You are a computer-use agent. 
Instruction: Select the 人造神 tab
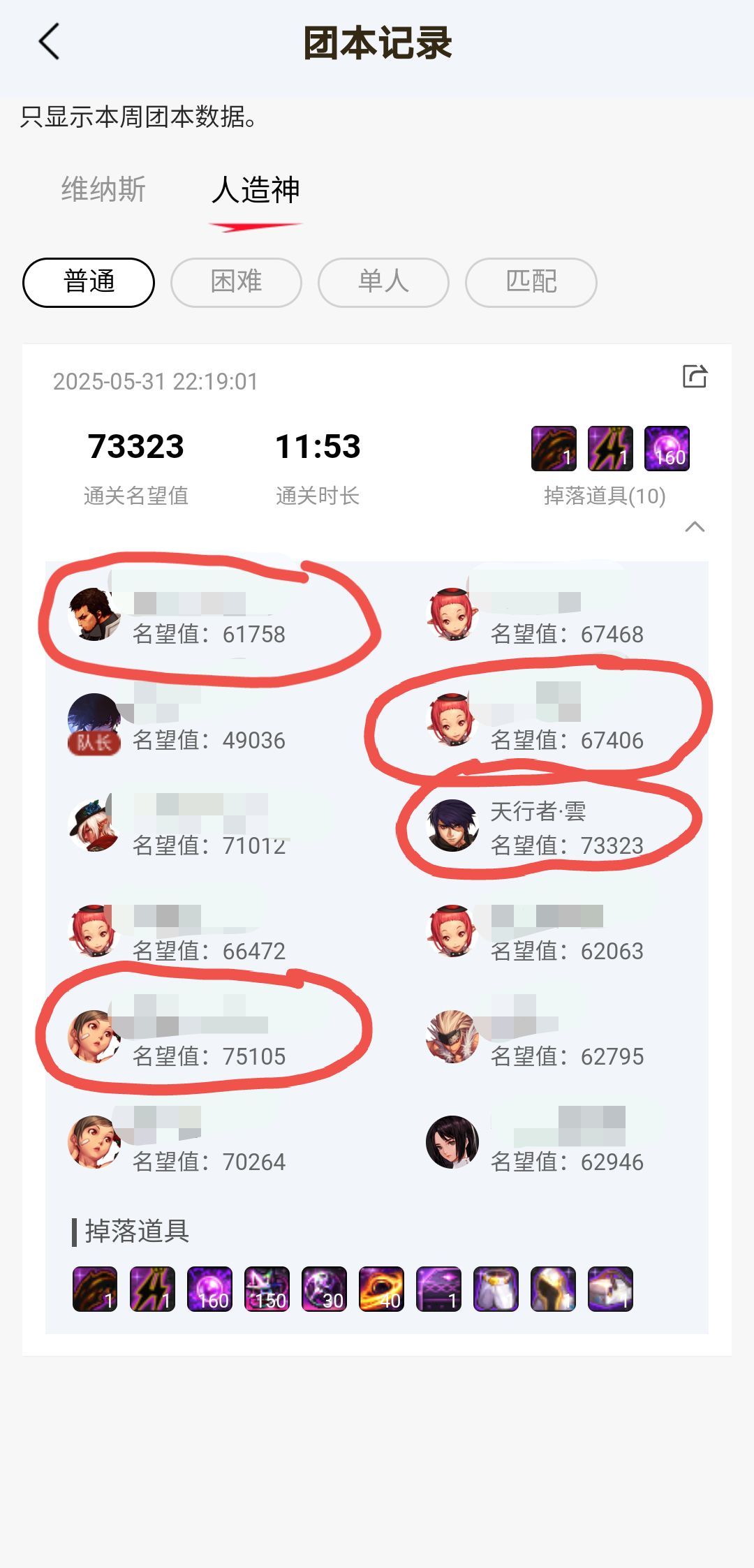pos(256,190)
